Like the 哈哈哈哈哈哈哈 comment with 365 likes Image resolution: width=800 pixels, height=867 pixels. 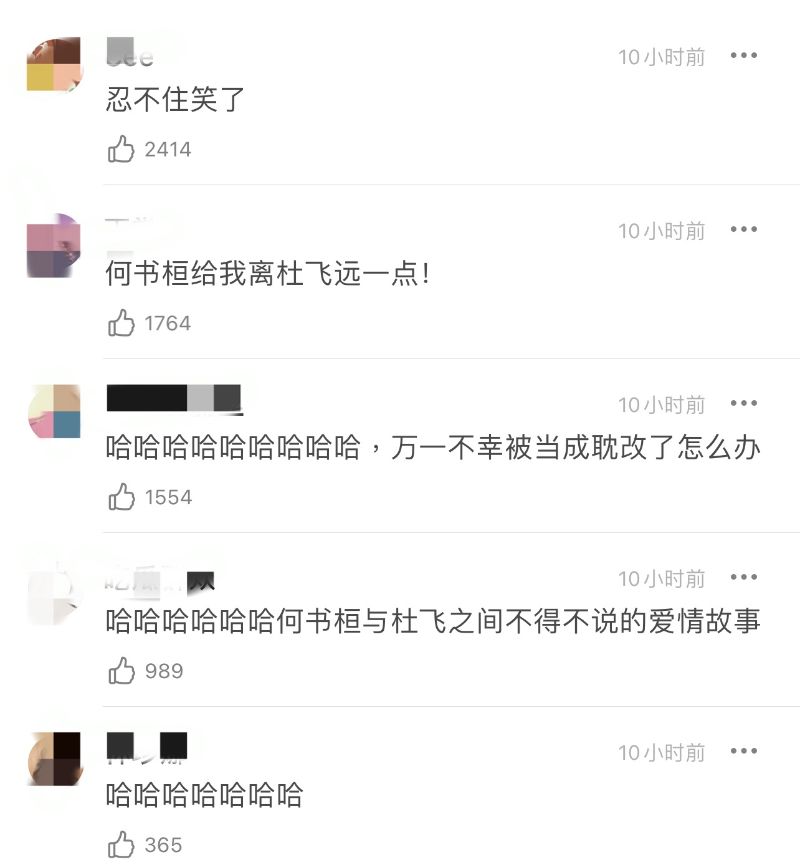point(122,844)
